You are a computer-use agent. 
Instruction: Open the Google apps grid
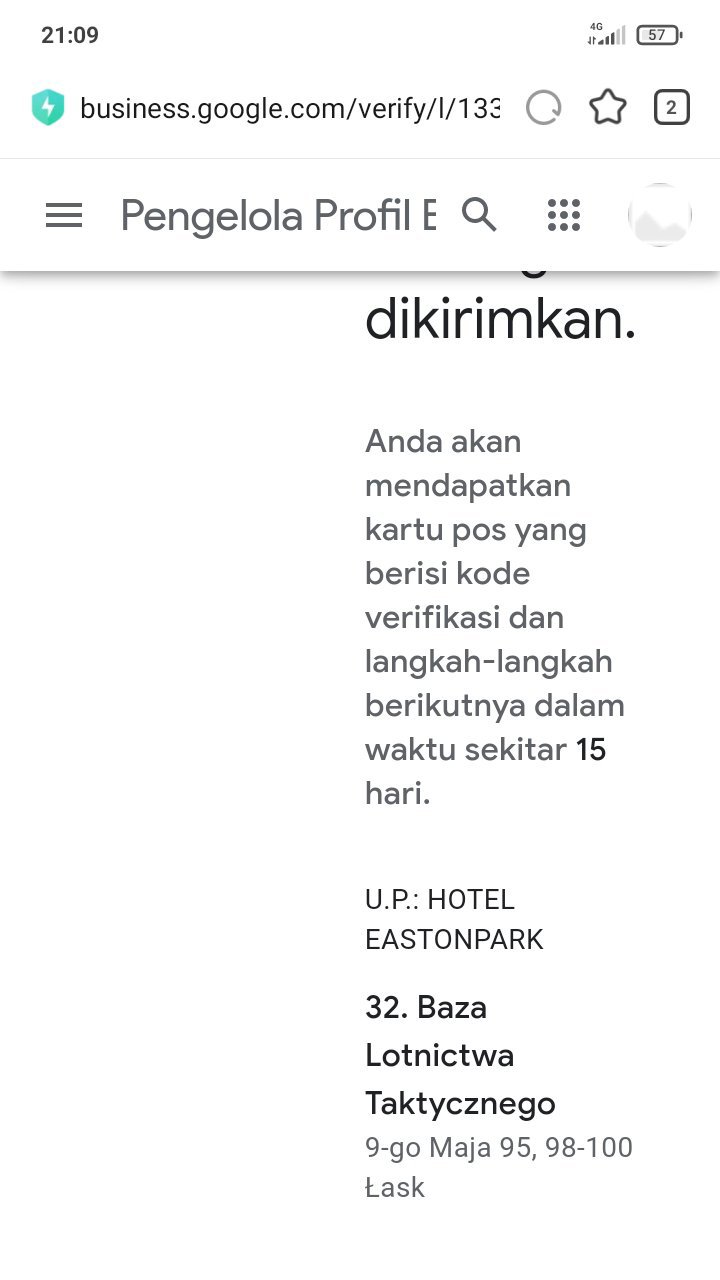564,215
